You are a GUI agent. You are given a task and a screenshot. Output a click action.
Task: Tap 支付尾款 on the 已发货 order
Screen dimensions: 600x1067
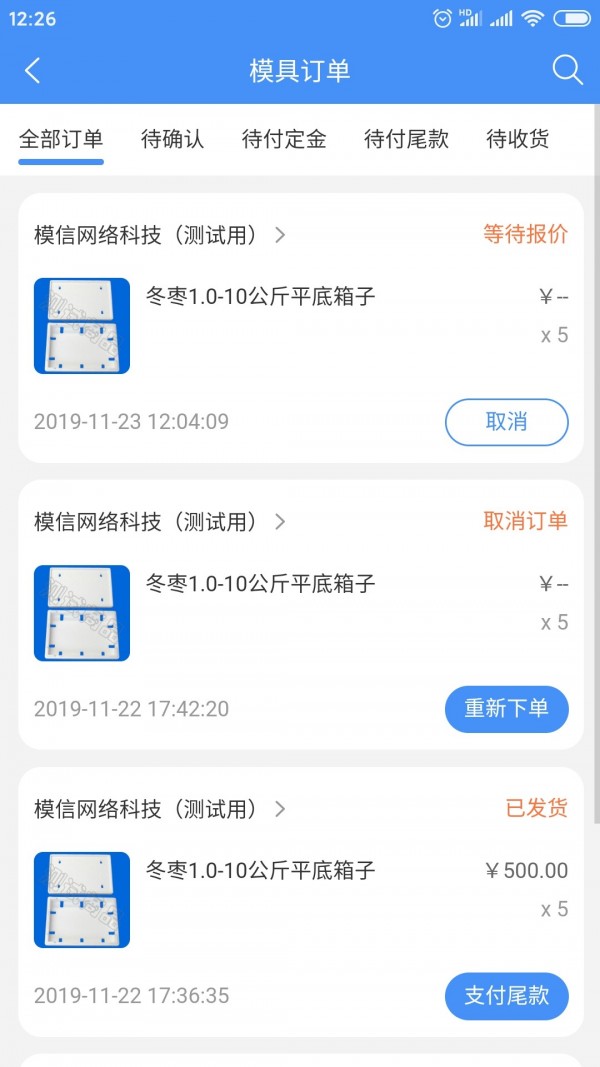pos(506,996)
